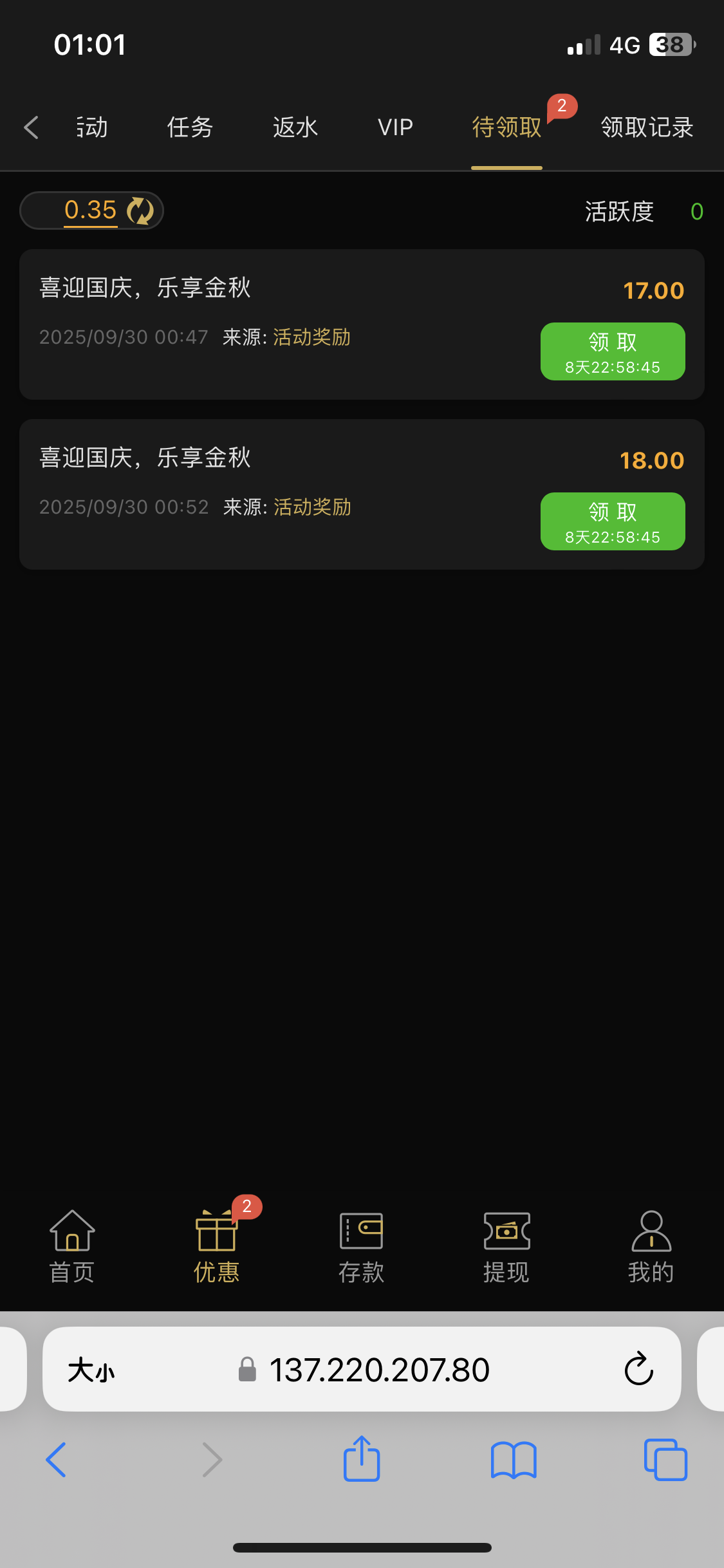Open 优惠 in bottom navigation
Image resolution: width=724 pixels, height=1568 pixels.
point(217,1246)
